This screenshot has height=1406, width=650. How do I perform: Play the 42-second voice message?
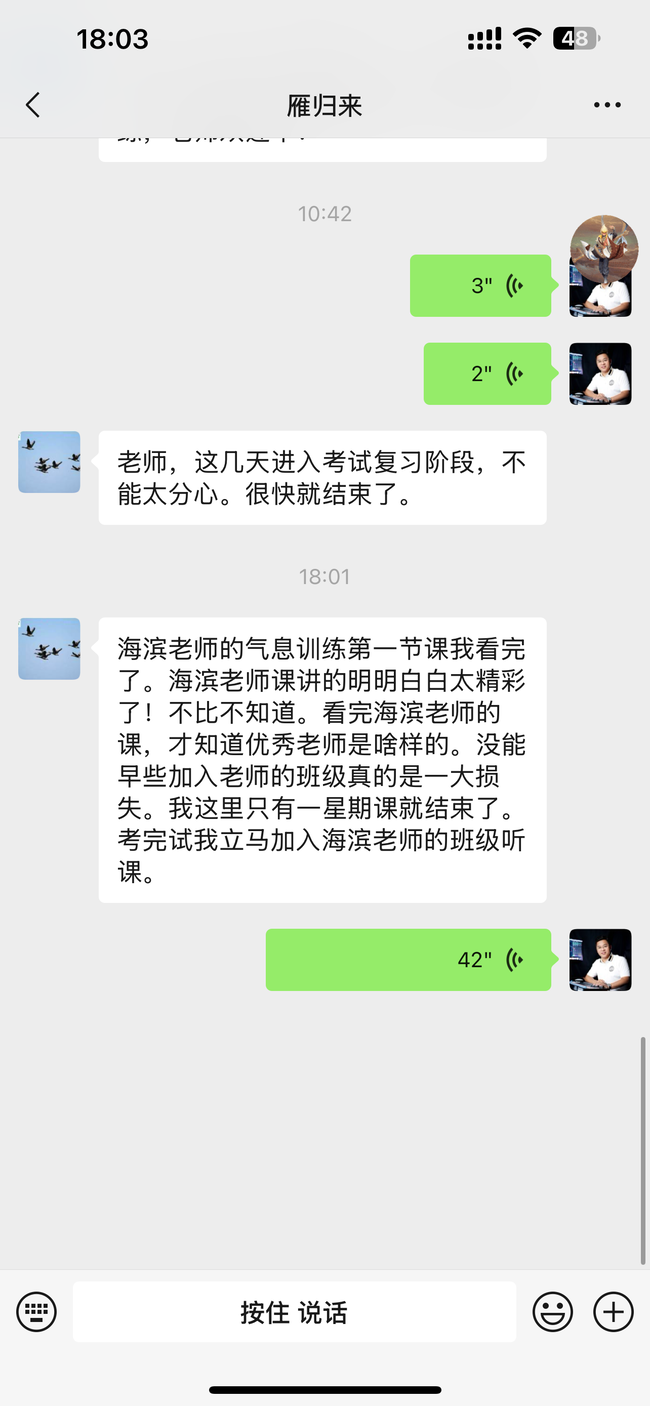pyautogui.click(x=408, y=960)
